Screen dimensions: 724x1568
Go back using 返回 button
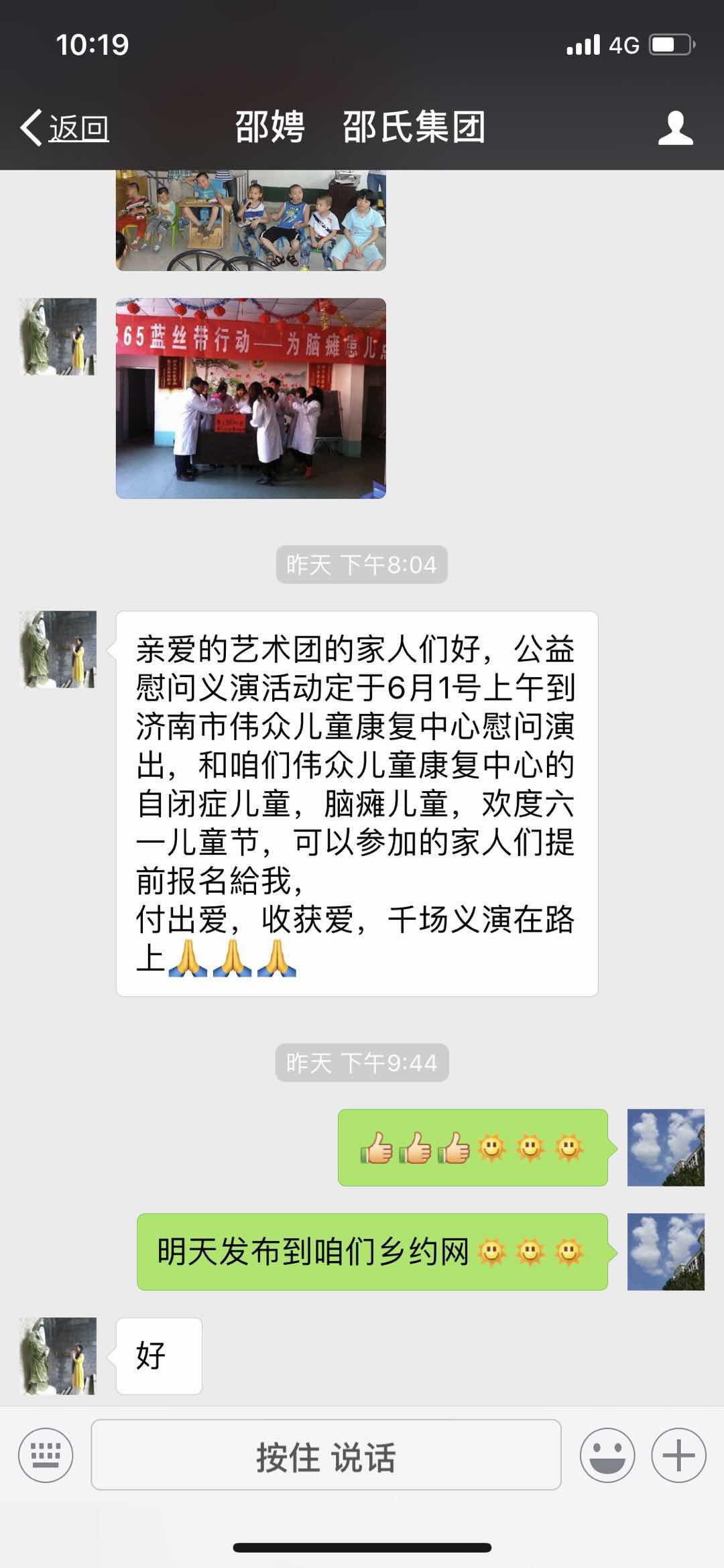(x=66, y=127)
